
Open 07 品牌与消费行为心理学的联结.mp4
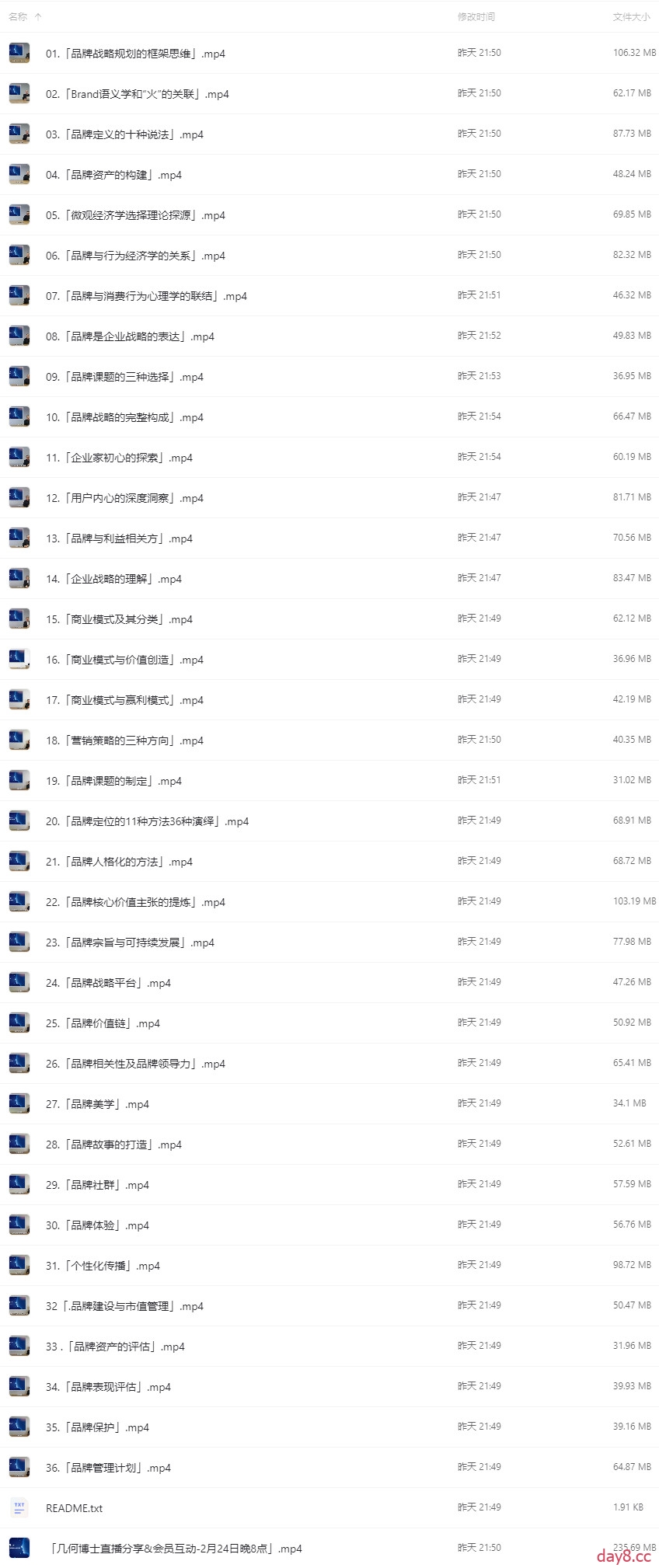pos(146,296)
